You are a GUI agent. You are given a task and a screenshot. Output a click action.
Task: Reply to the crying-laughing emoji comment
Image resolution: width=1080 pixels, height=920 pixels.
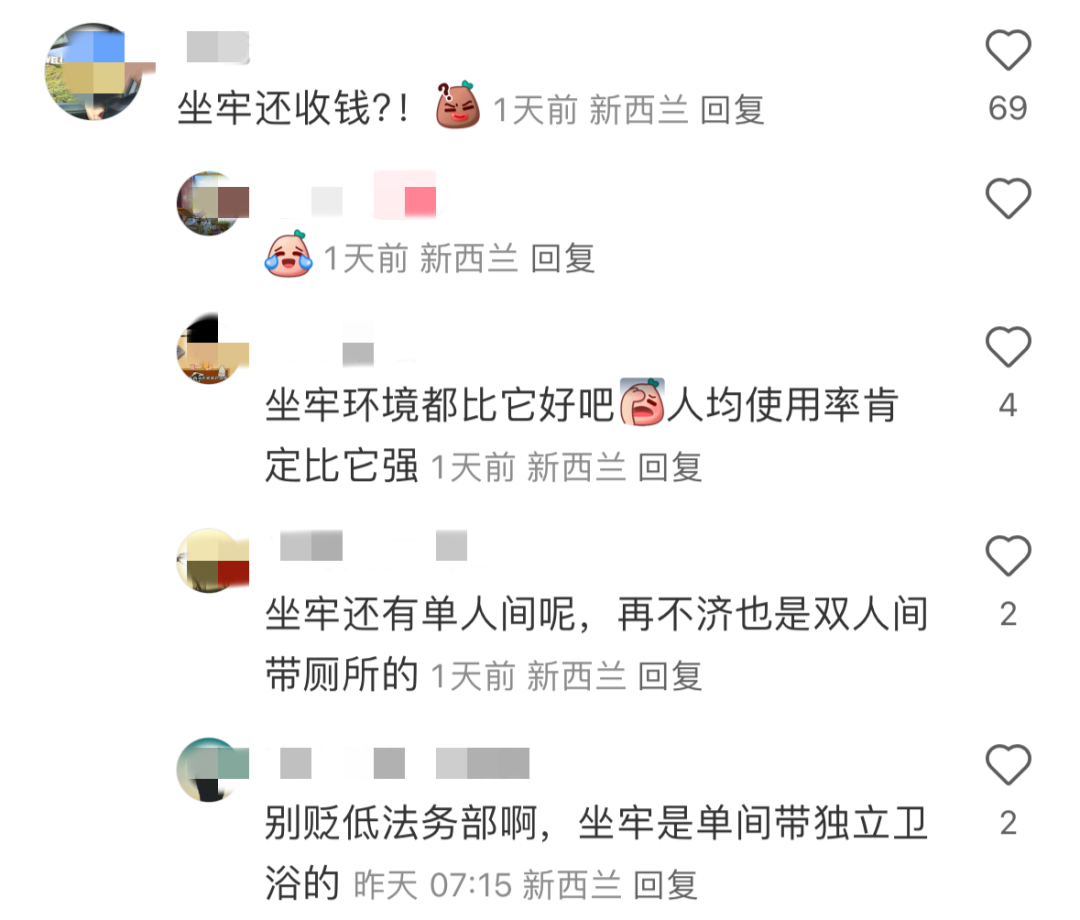click(562, 259)
